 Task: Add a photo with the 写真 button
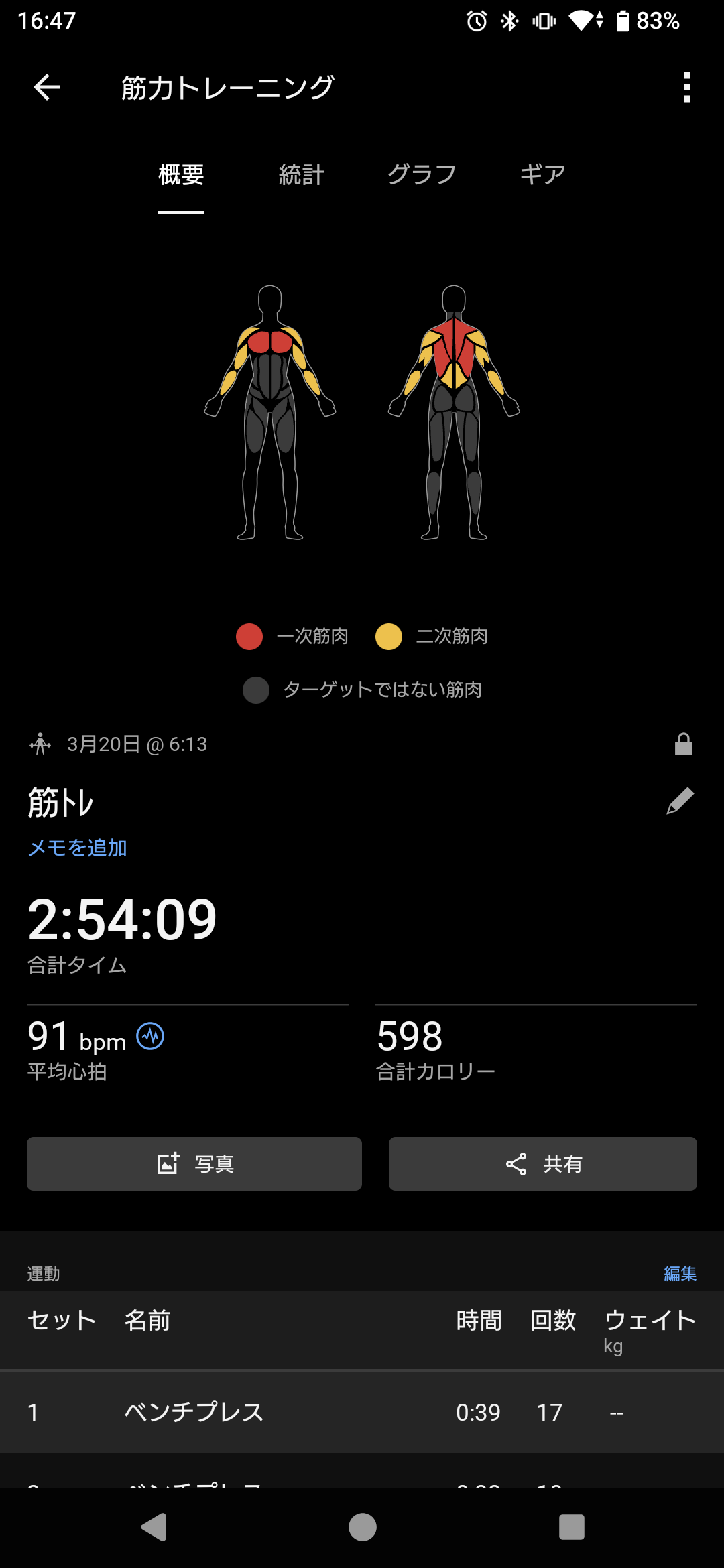pyautogui.click(x=194, y=1164)
